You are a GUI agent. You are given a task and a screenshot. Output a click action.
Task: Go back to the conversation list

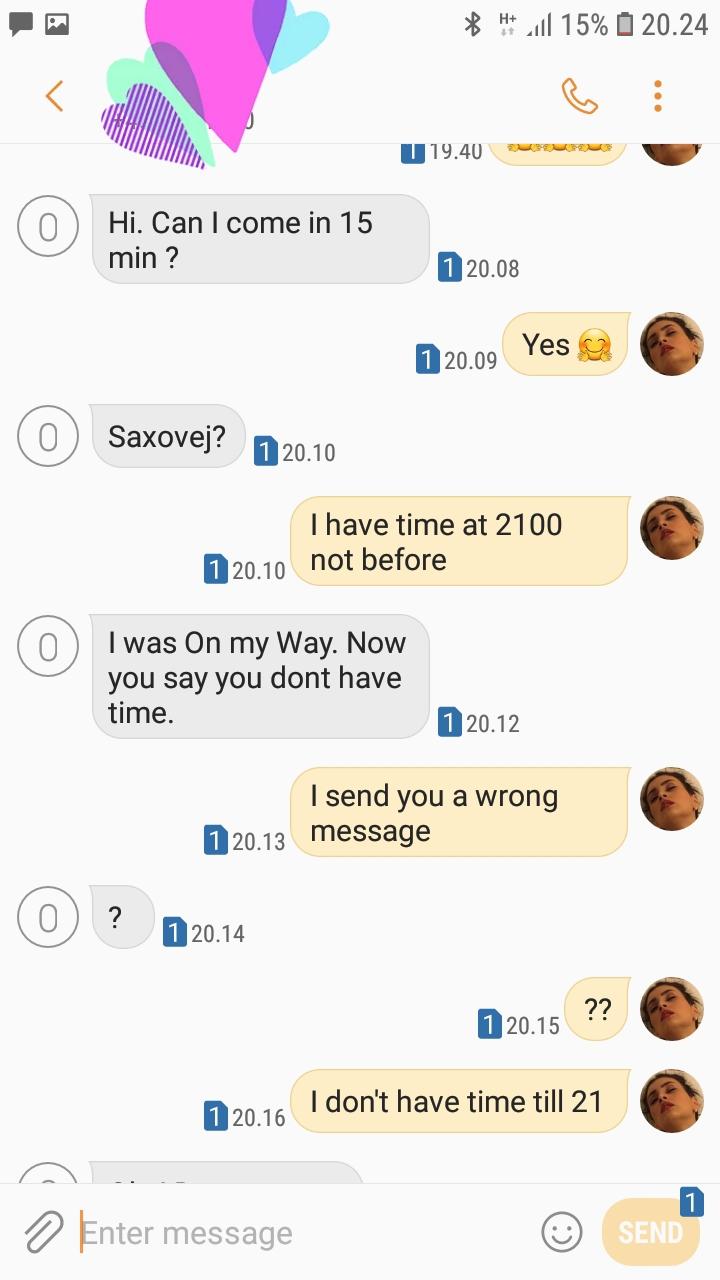point(55,96)
